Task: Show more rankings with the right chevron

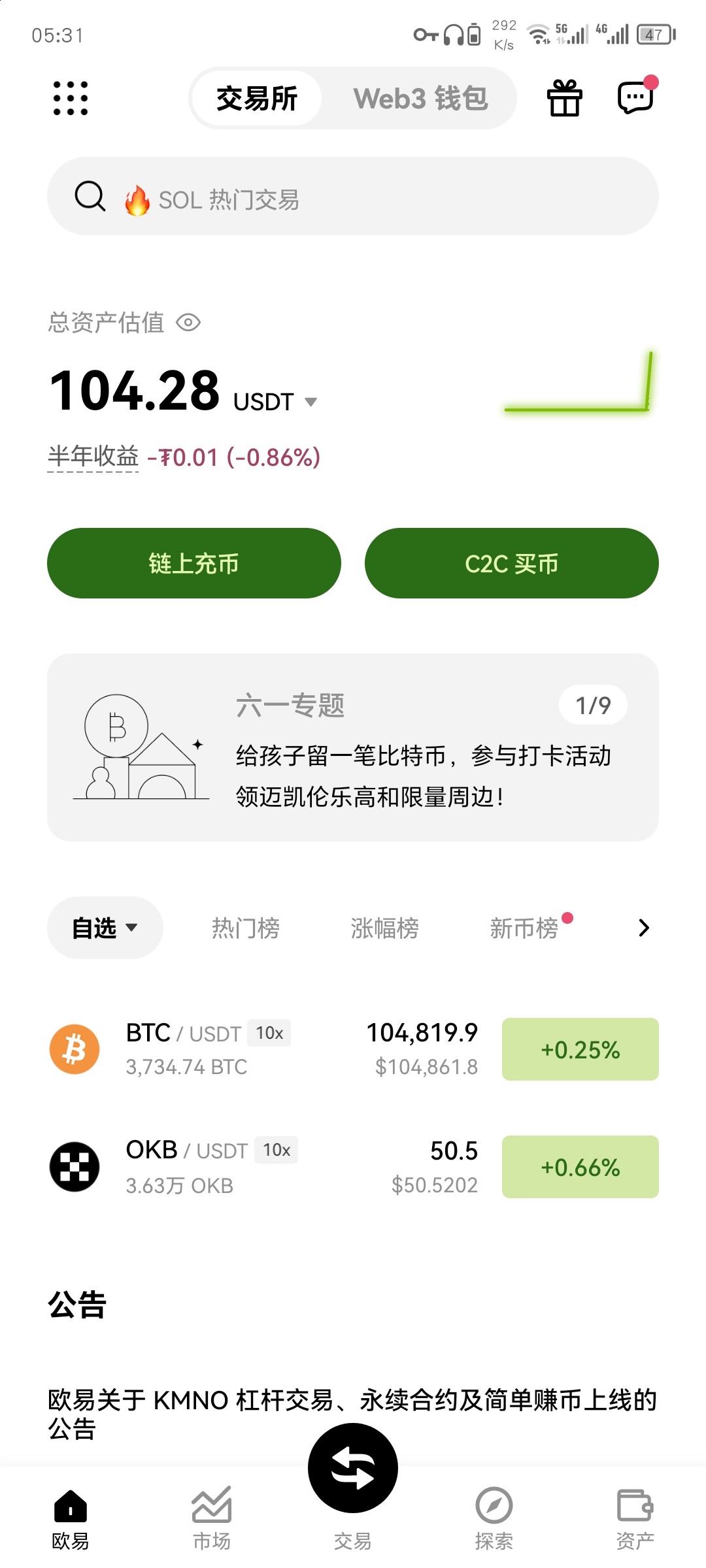Action: [x=644, y=928]
